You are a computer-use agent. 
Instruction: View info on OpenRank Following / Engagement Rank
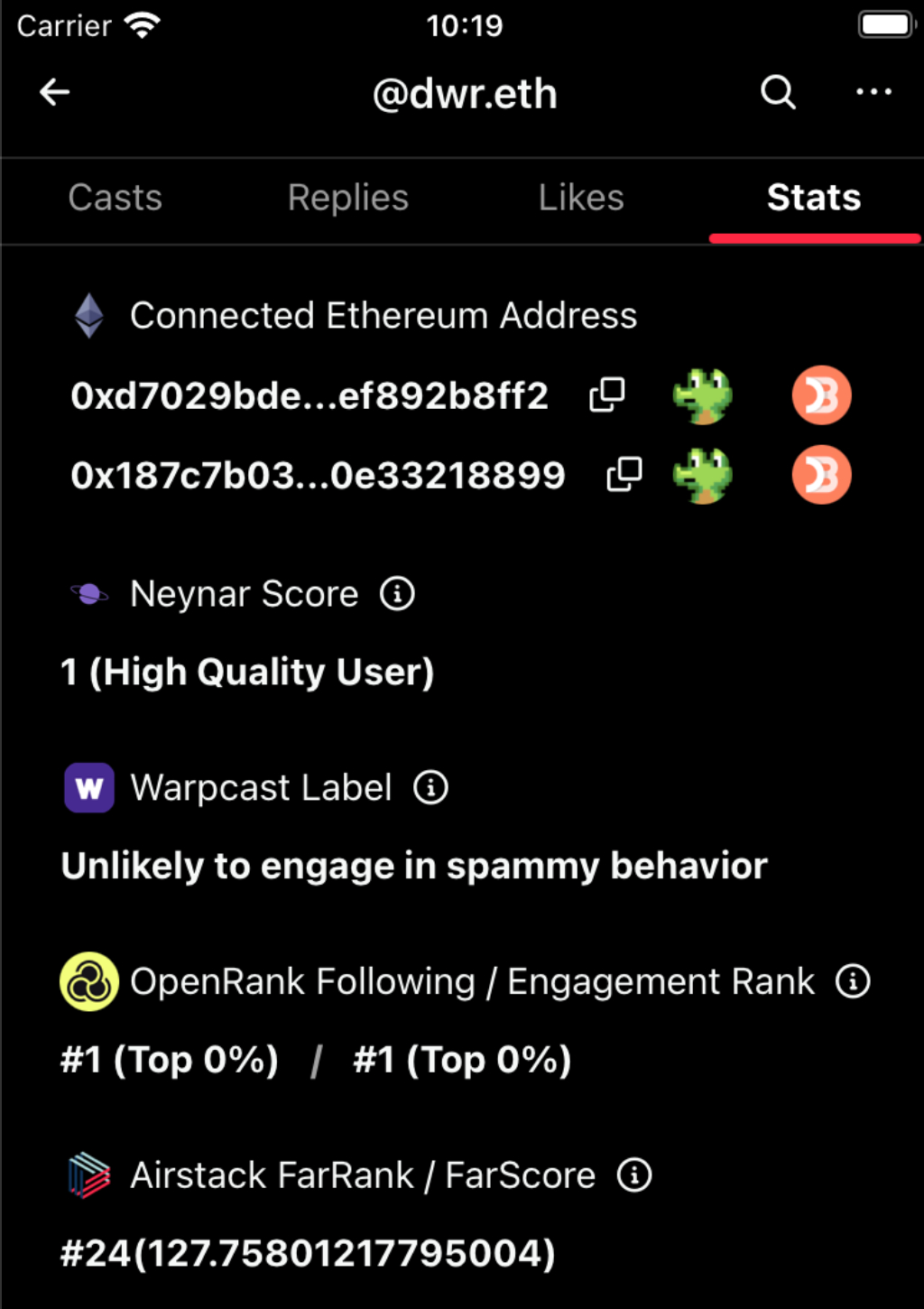853,981
